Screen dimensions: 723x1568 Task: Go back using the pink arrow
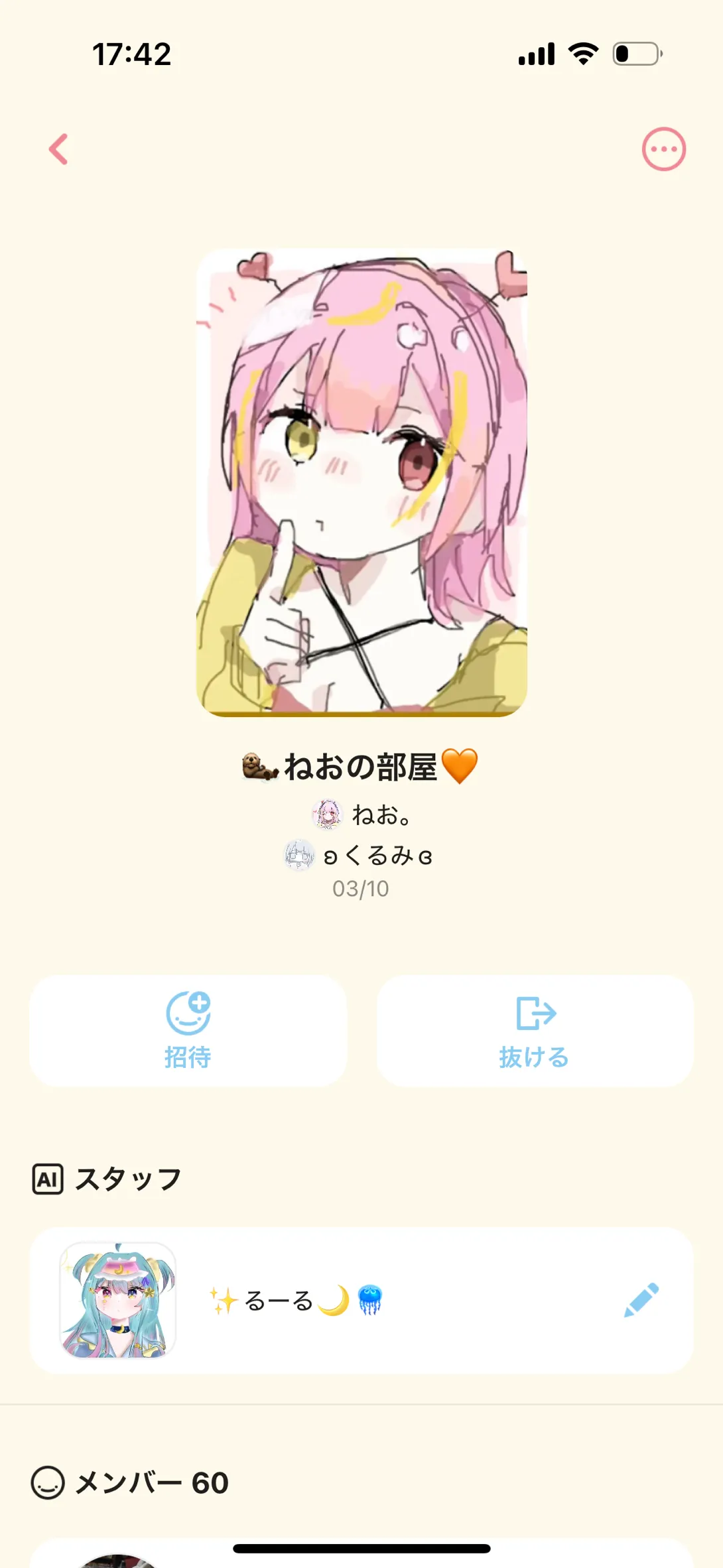coord(59,149)
